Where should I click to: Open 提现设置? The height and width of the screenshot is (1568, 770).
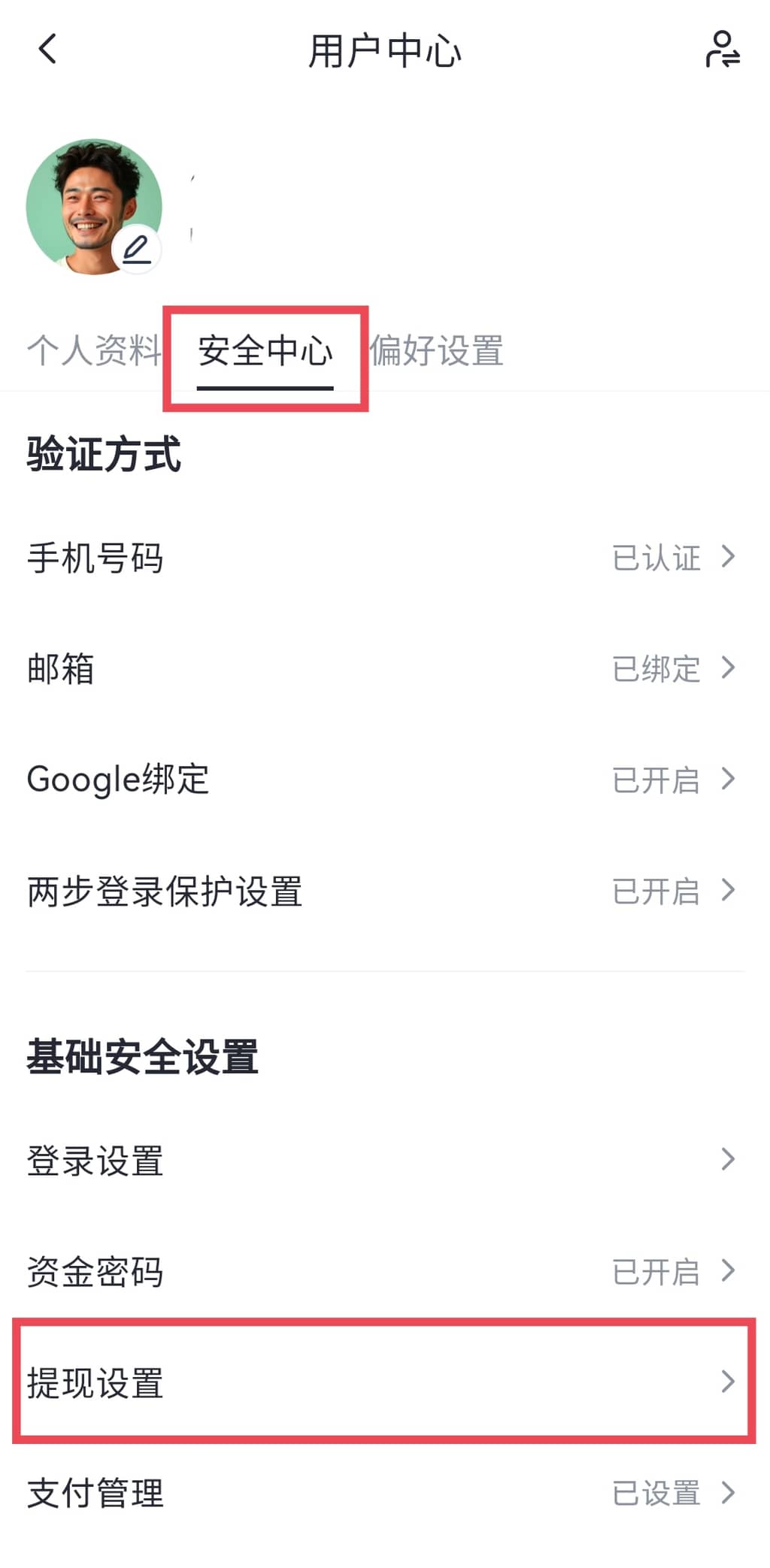pos(383,1382)
